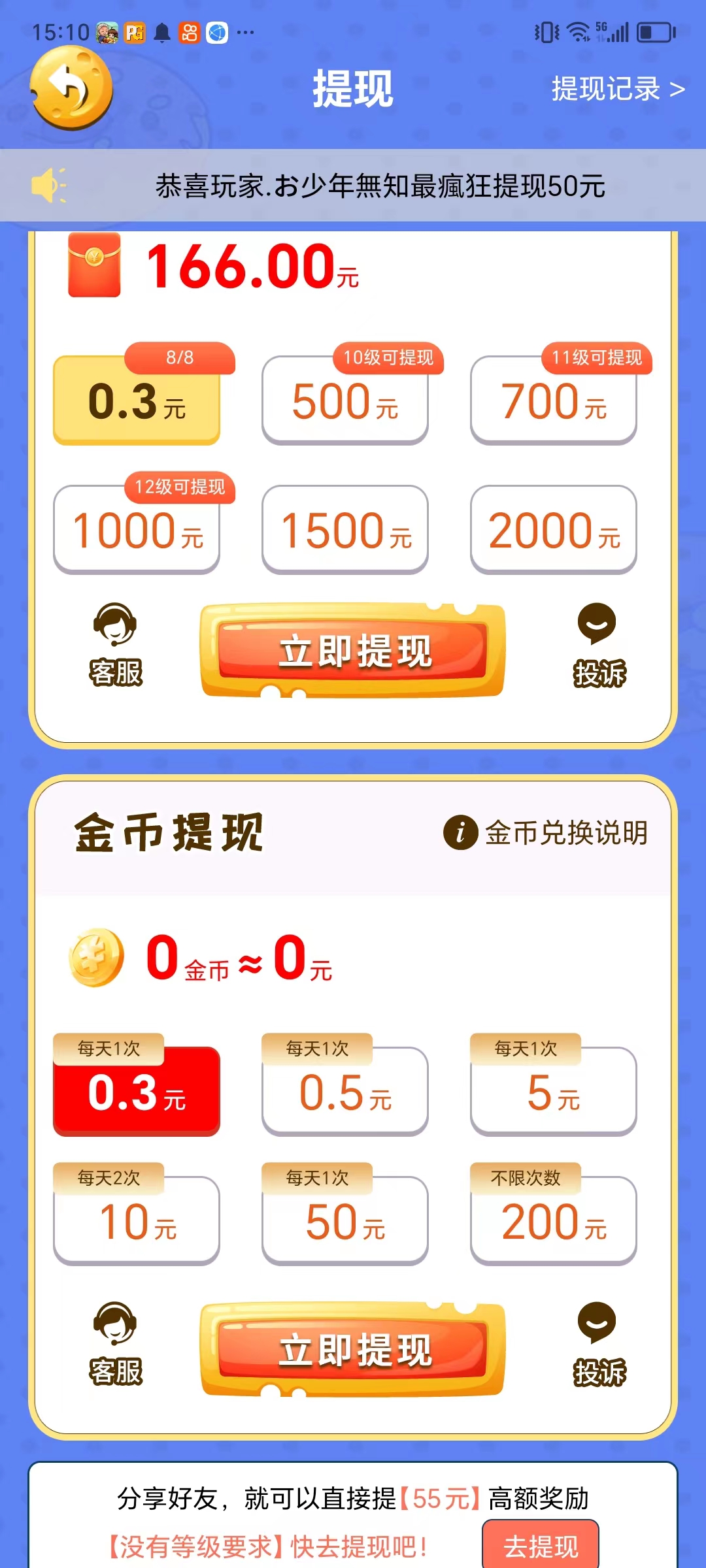Choose the 0.5元 daily coin withdrawal
Screen dimensions: 706x1568
345,1091
